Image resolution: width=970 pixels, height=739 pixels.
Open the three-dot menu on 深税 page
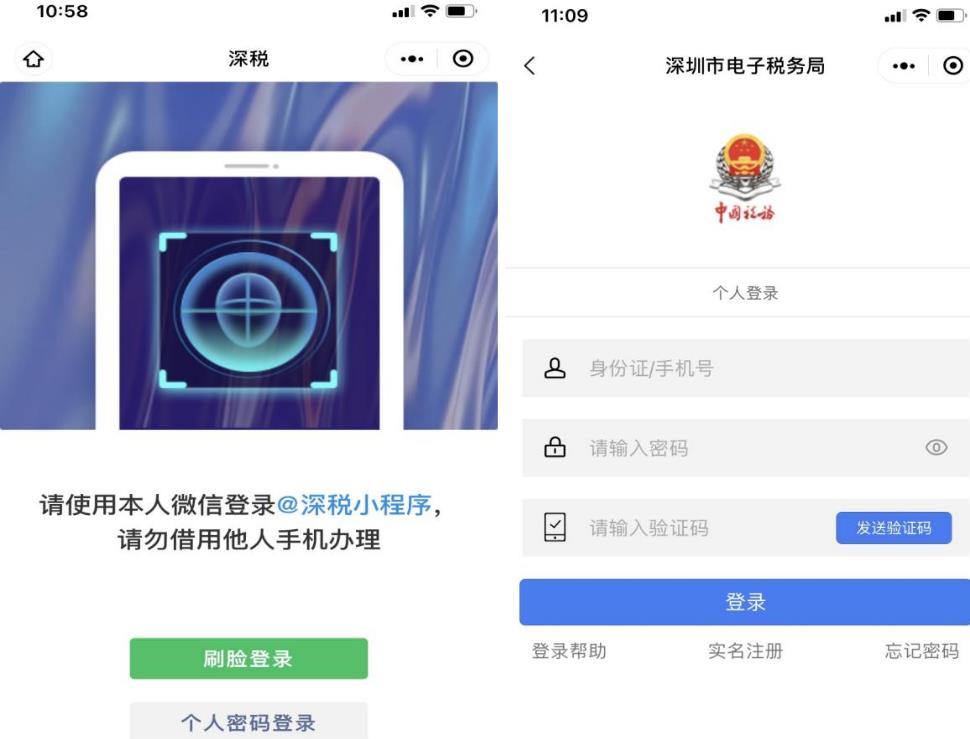[x=412, y=60]
